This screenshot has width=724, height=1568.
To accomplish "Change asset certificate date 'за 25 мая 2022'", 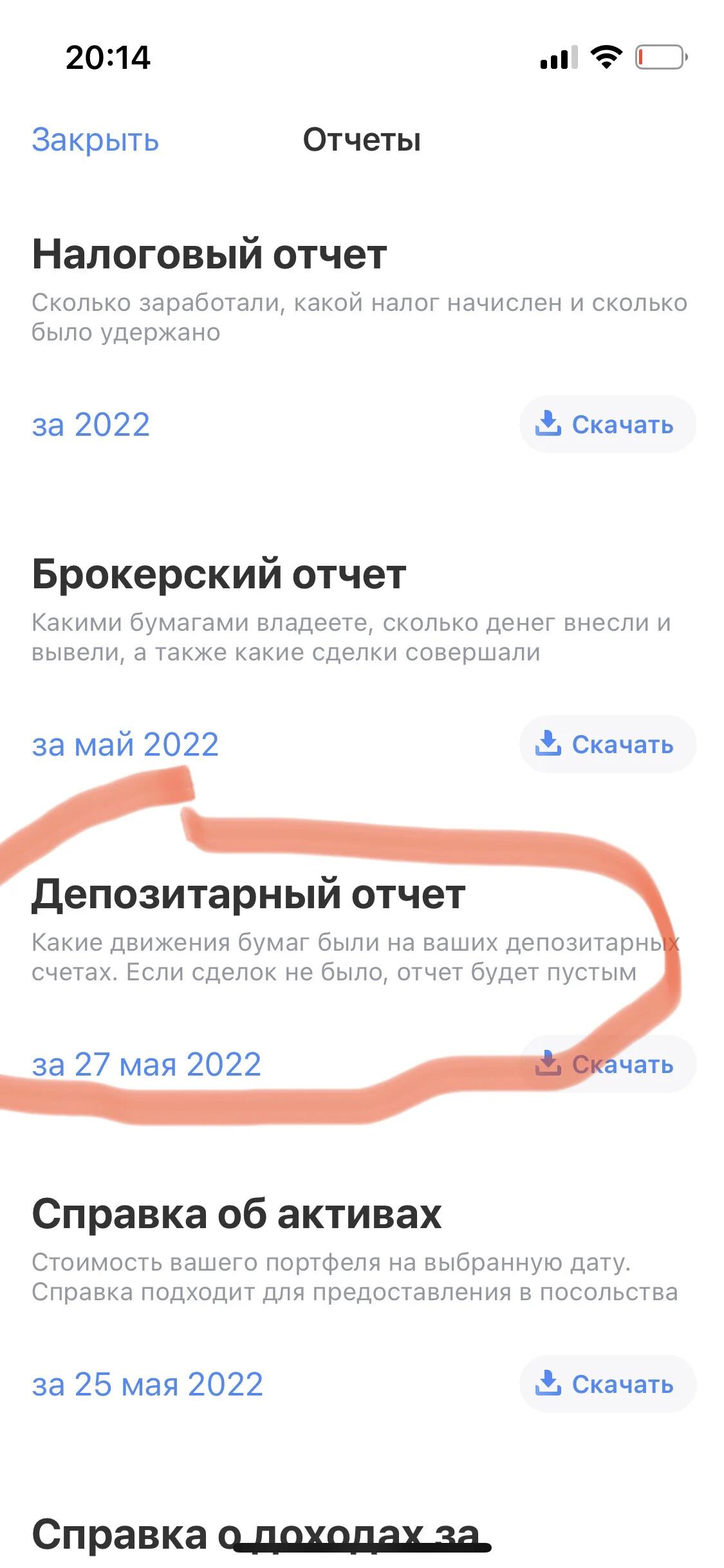I will pos(147,1385).
